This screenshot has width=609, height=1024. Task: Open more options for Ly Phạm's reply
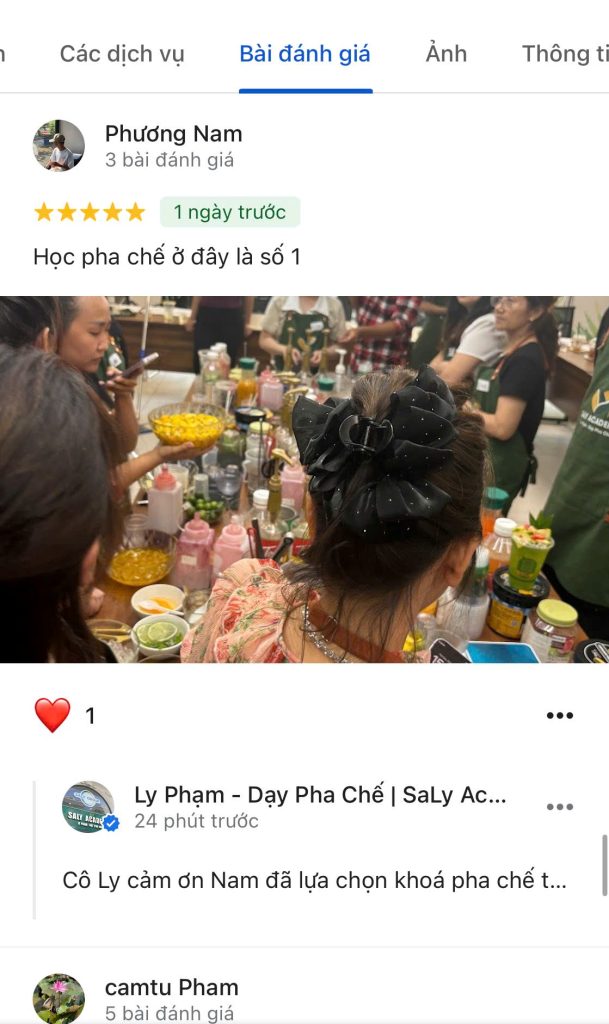559,807
